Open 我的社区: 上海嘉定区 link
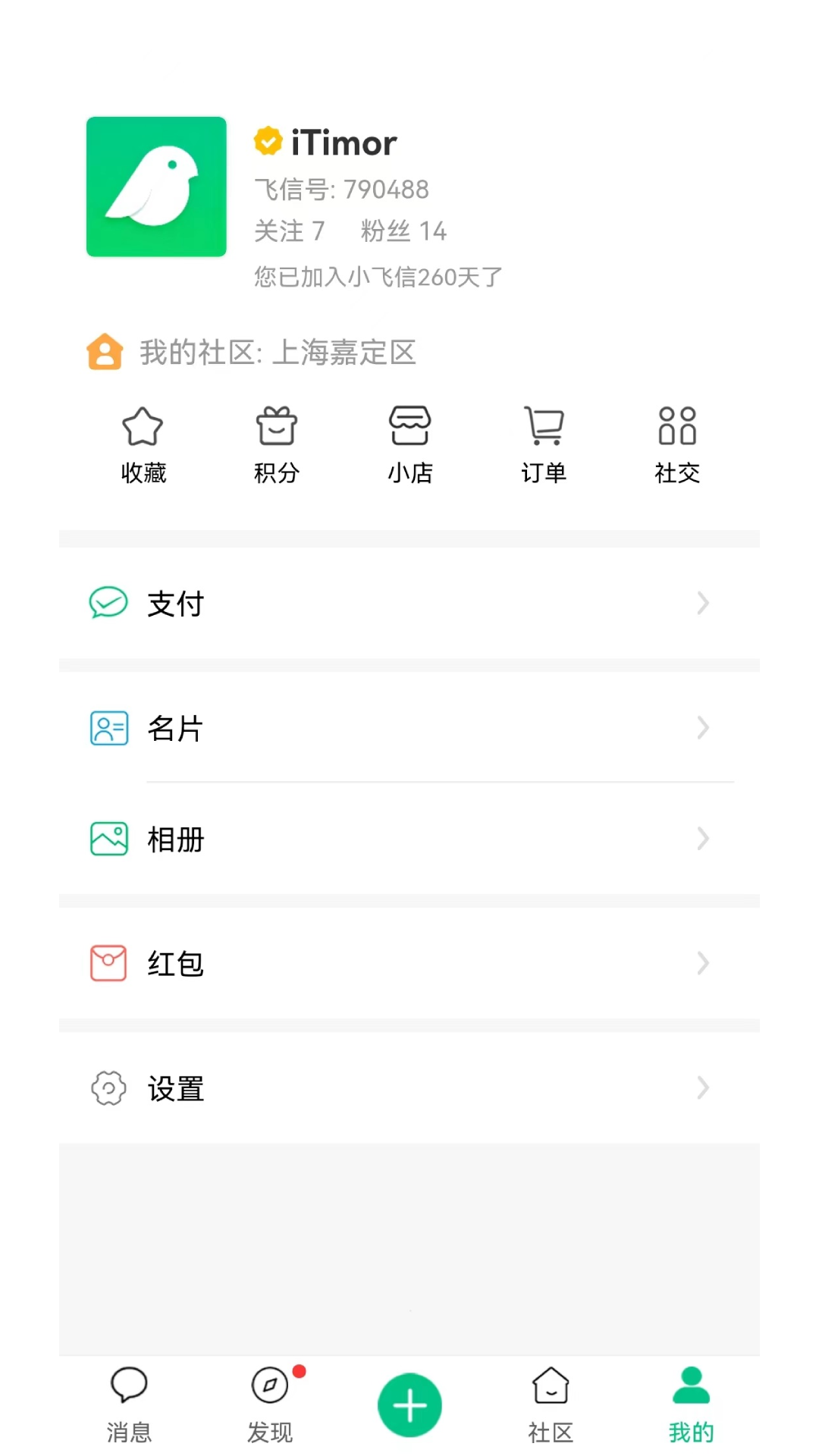The image size is (819, 1456). (278, 352)
